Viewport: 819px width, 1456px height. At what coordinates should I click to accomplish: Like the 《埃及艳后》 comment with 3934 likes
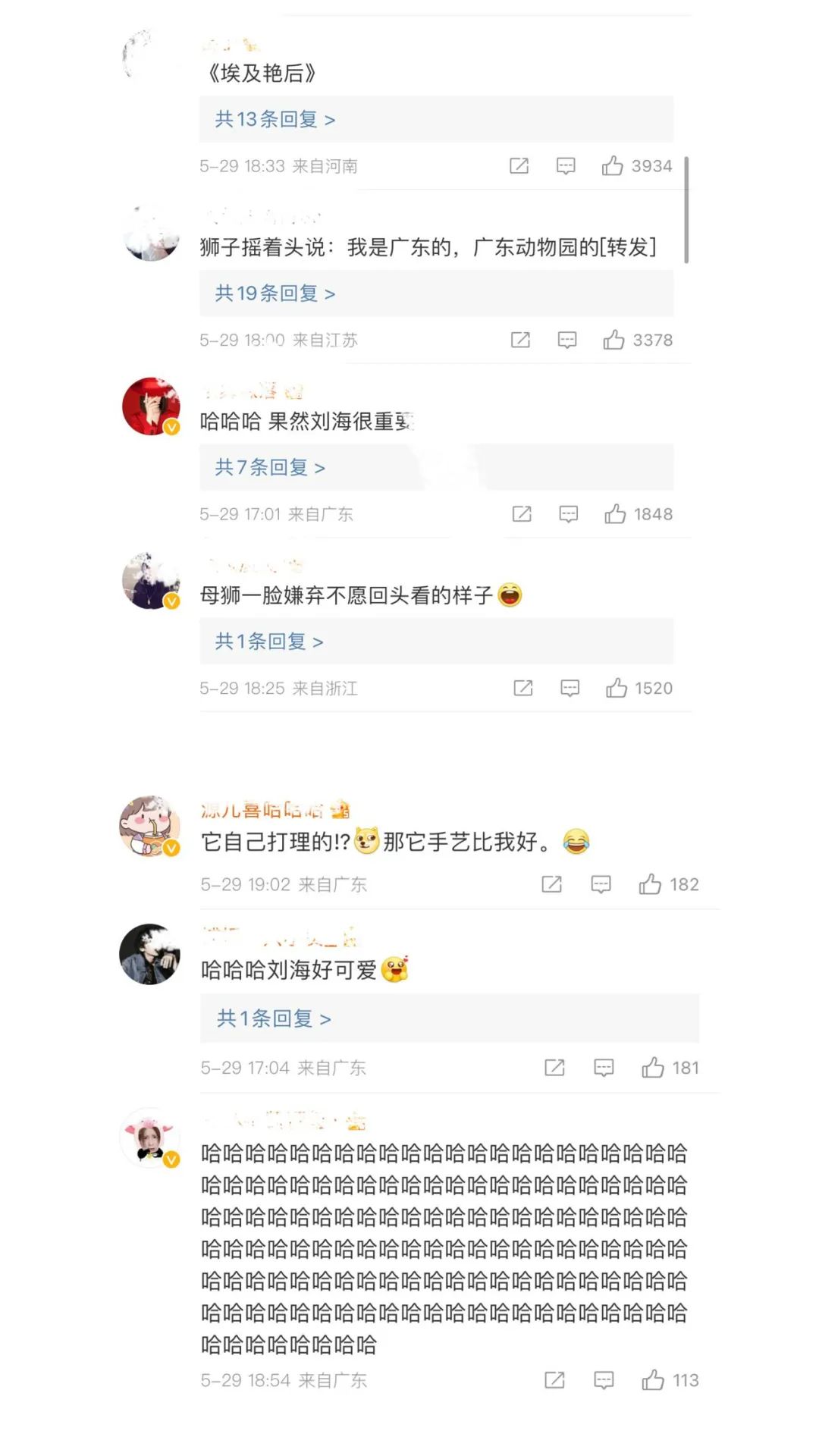point(613,166)
